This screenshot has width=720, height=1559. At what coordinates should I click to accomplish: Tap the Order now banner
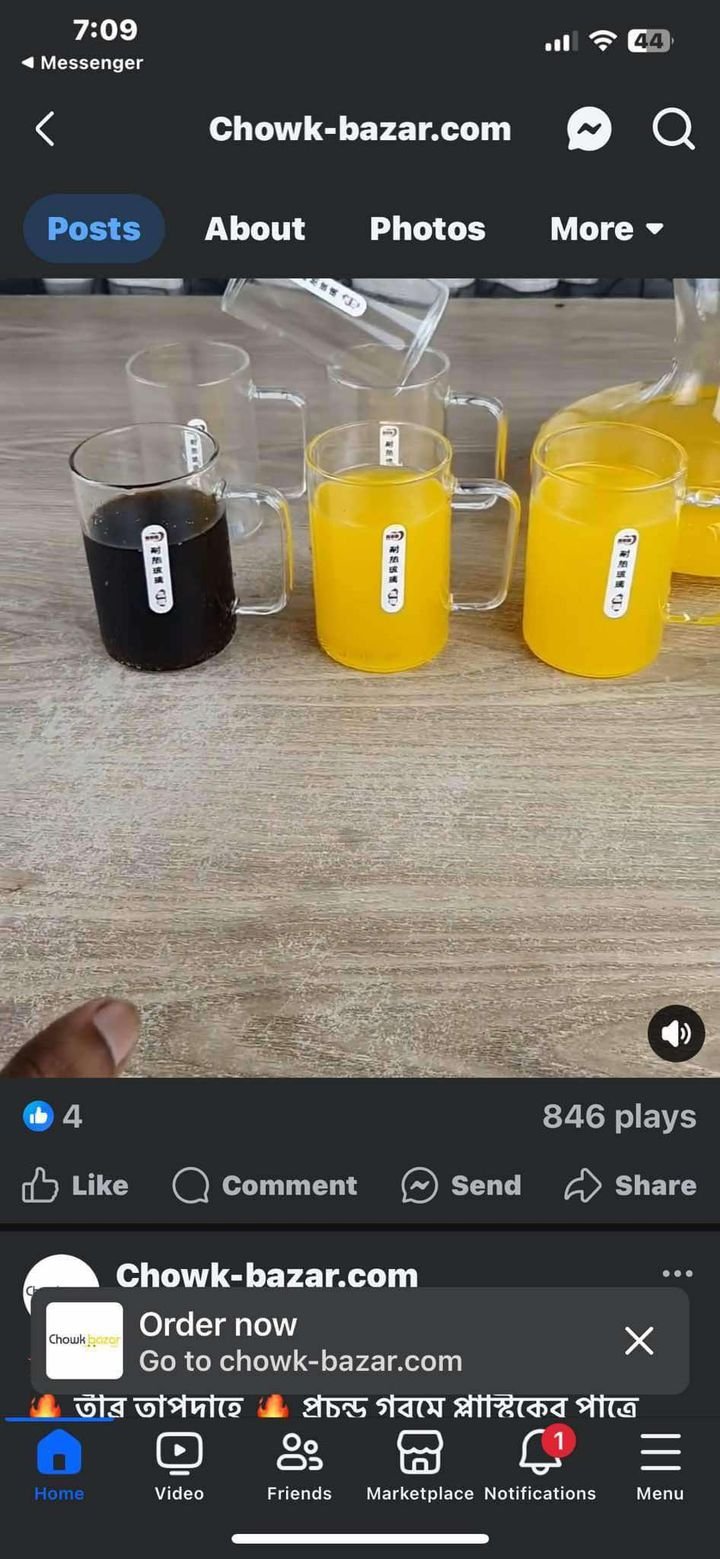pos(300,1341)
